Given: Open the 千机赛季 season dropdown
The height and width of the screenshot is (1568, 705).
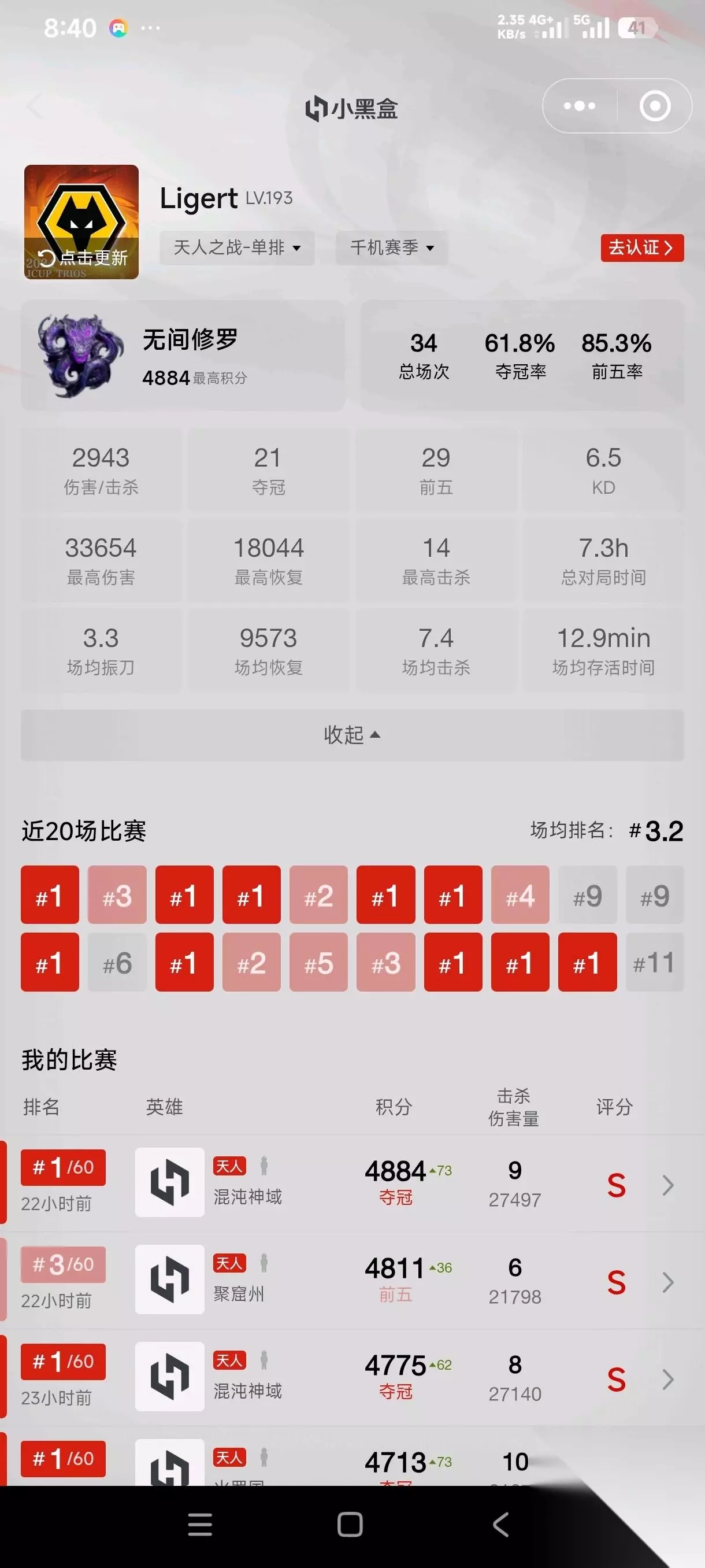Looking at the screenshot, I should pyautogui.click(x=392, y=247).
